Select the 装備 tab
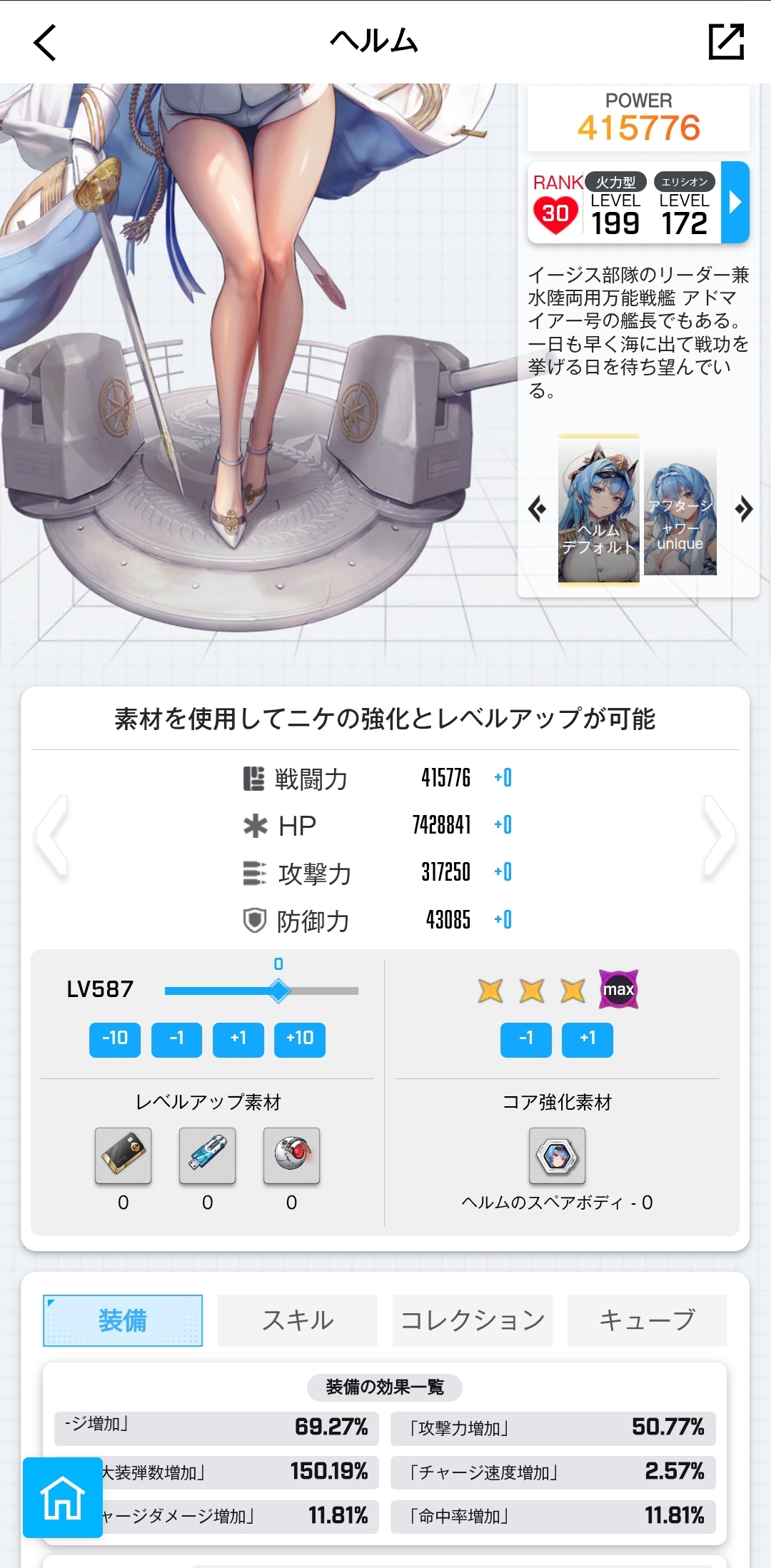771x1568 pixels. (x=123, y=1320)
